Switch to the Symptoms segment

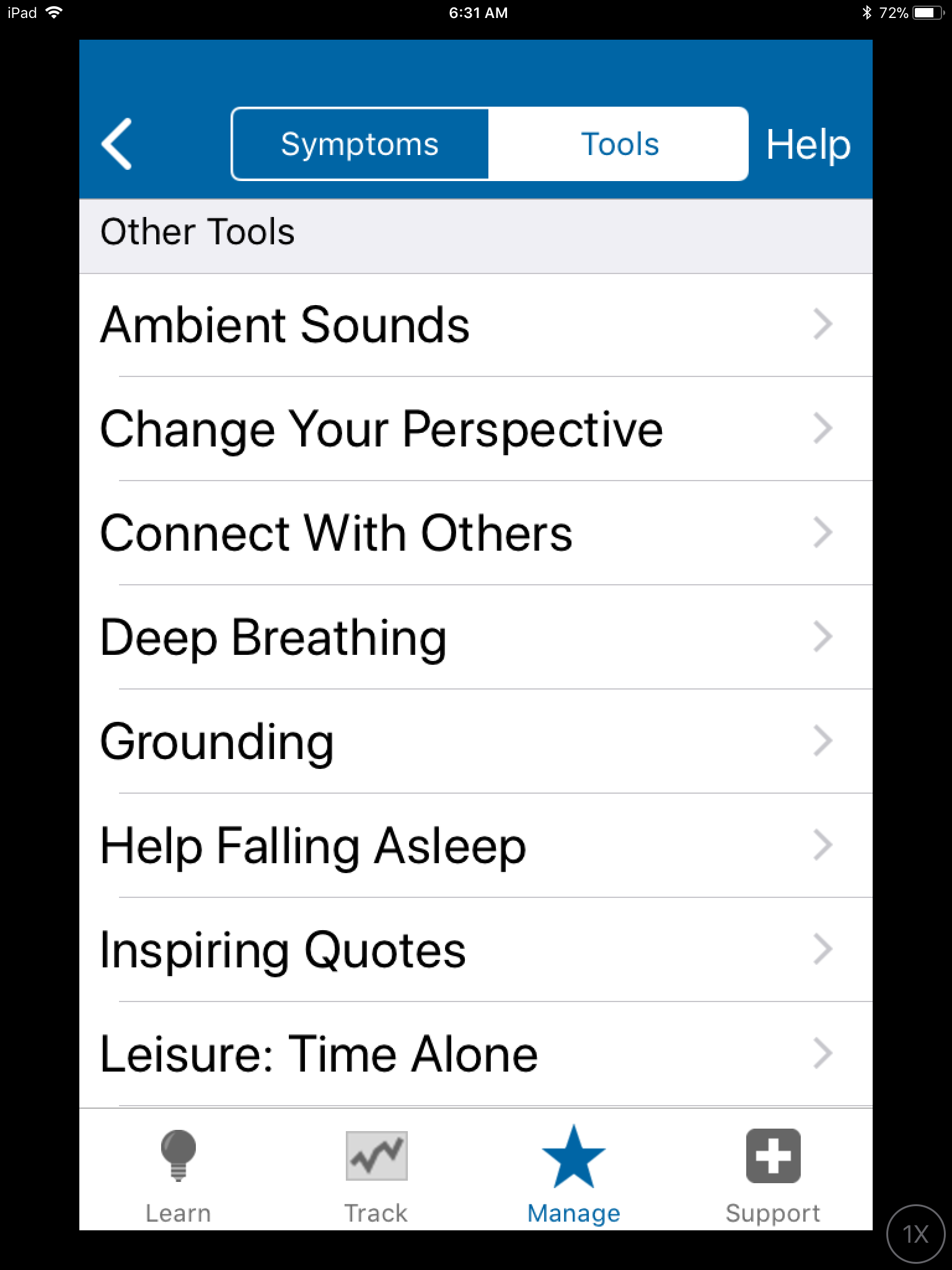pos(360,144)
